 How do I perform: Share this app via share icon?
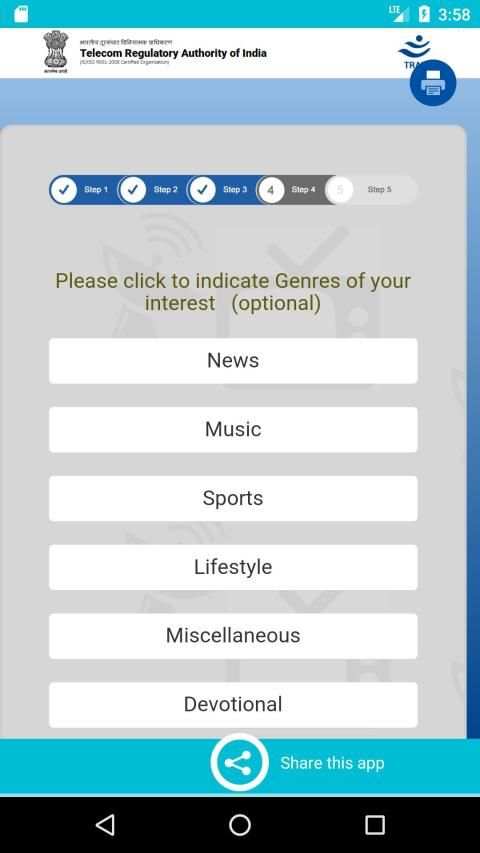[239, 763]
